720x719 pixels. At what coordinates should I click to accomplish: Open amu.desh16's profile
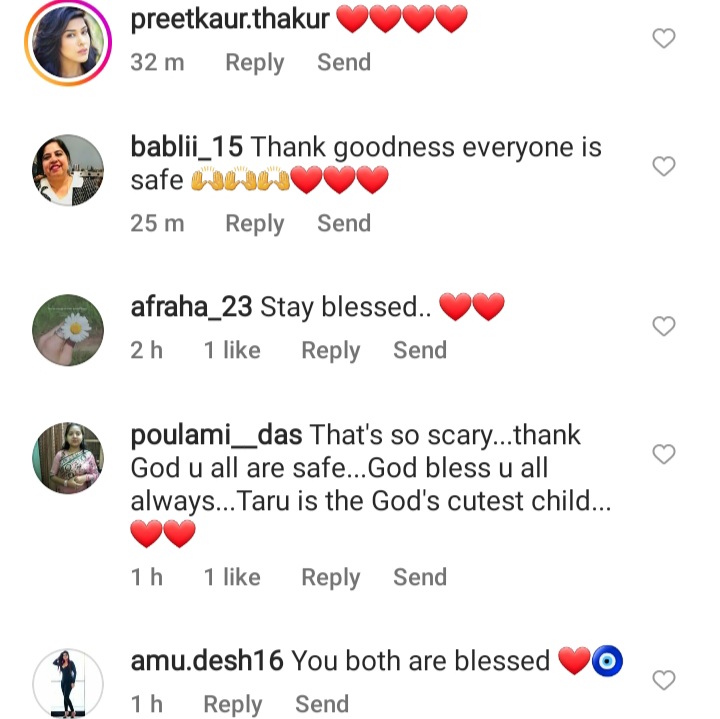coord(207,661)
